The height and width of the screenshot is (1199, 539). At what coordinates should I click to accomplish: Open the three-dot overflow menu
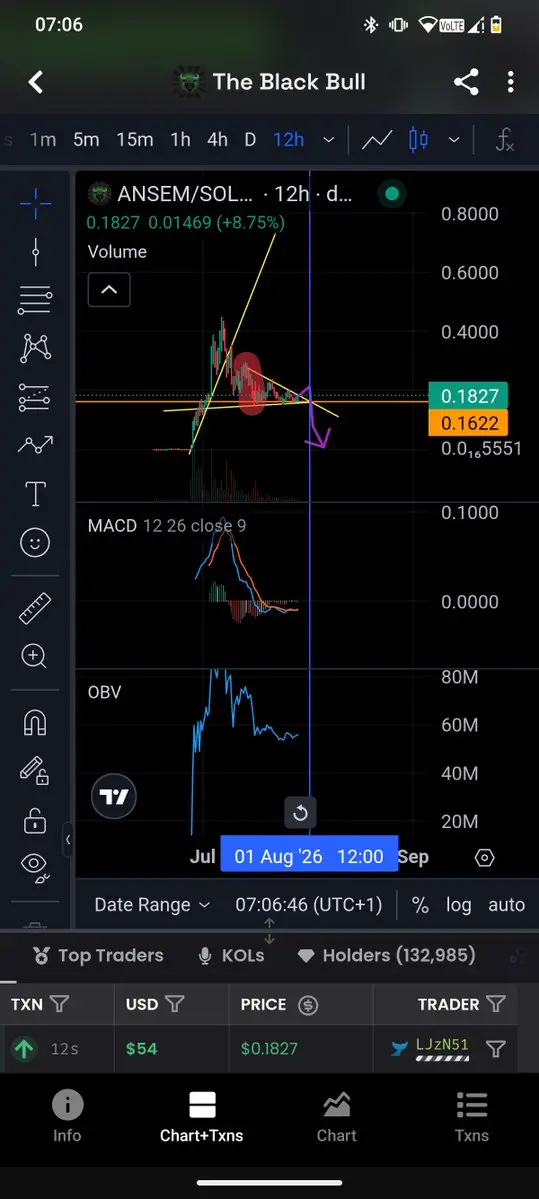510,82
